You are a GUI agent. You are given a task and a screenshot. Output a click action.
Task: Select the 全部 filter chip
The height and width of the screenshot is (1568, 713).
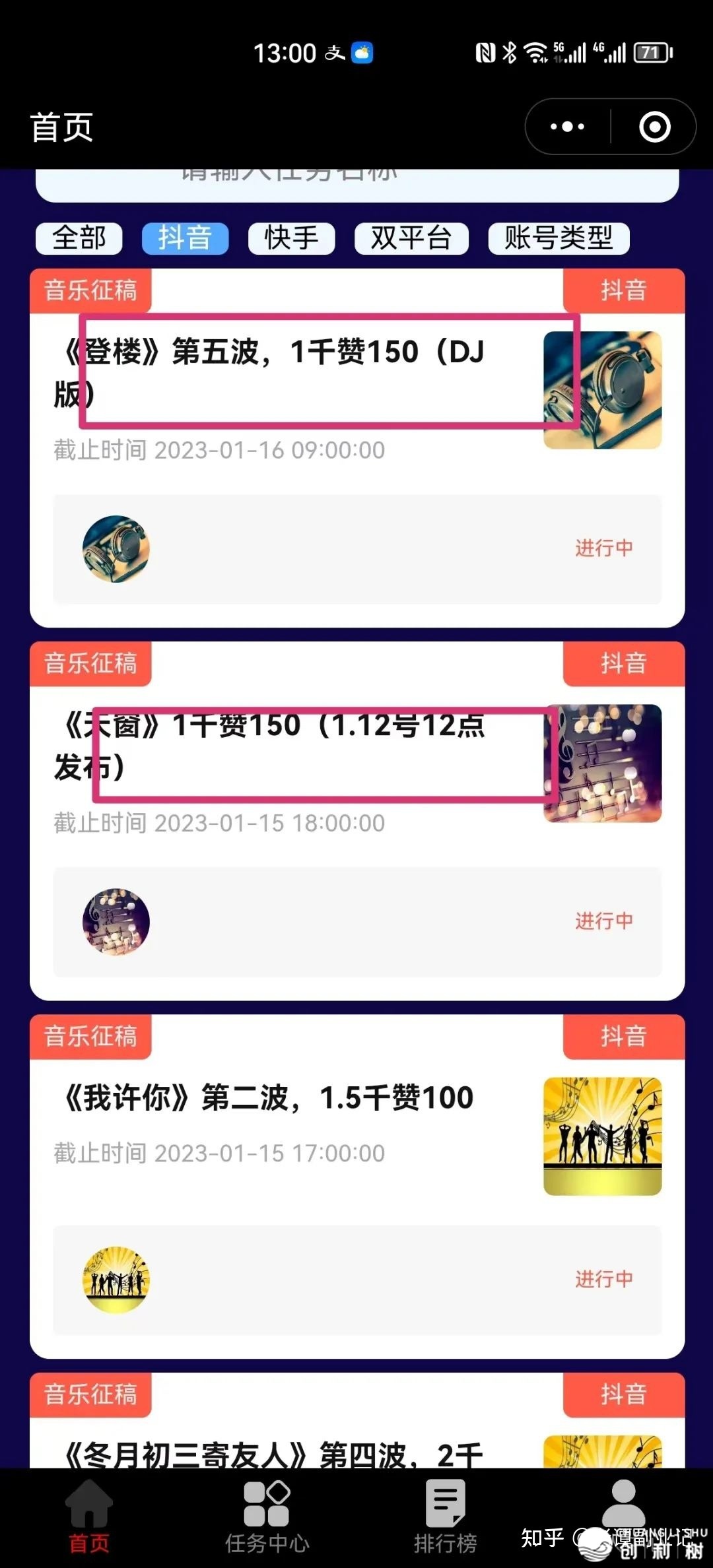[x=79, y=238]
